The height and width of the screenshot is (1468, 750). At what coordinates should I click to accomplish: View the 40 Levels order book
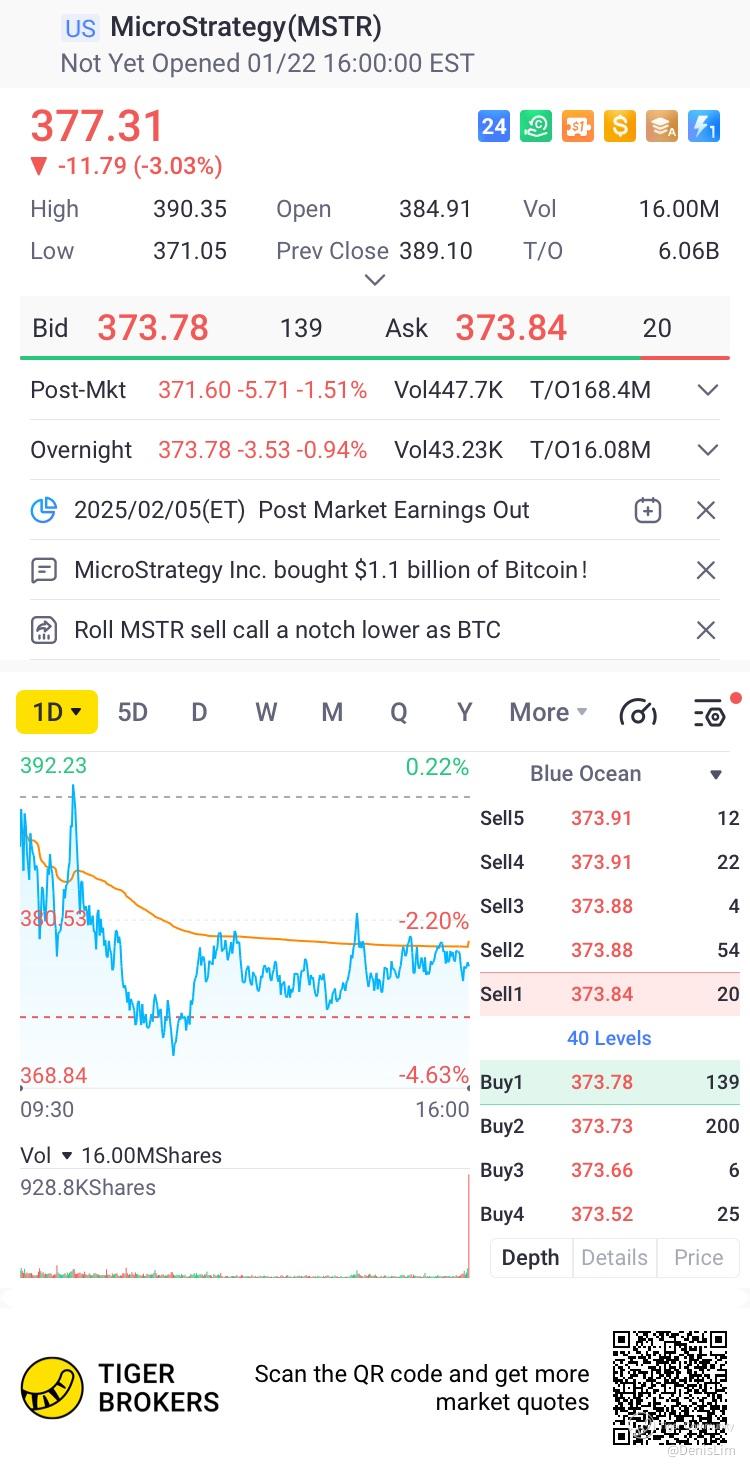[x=609, y=1038]
